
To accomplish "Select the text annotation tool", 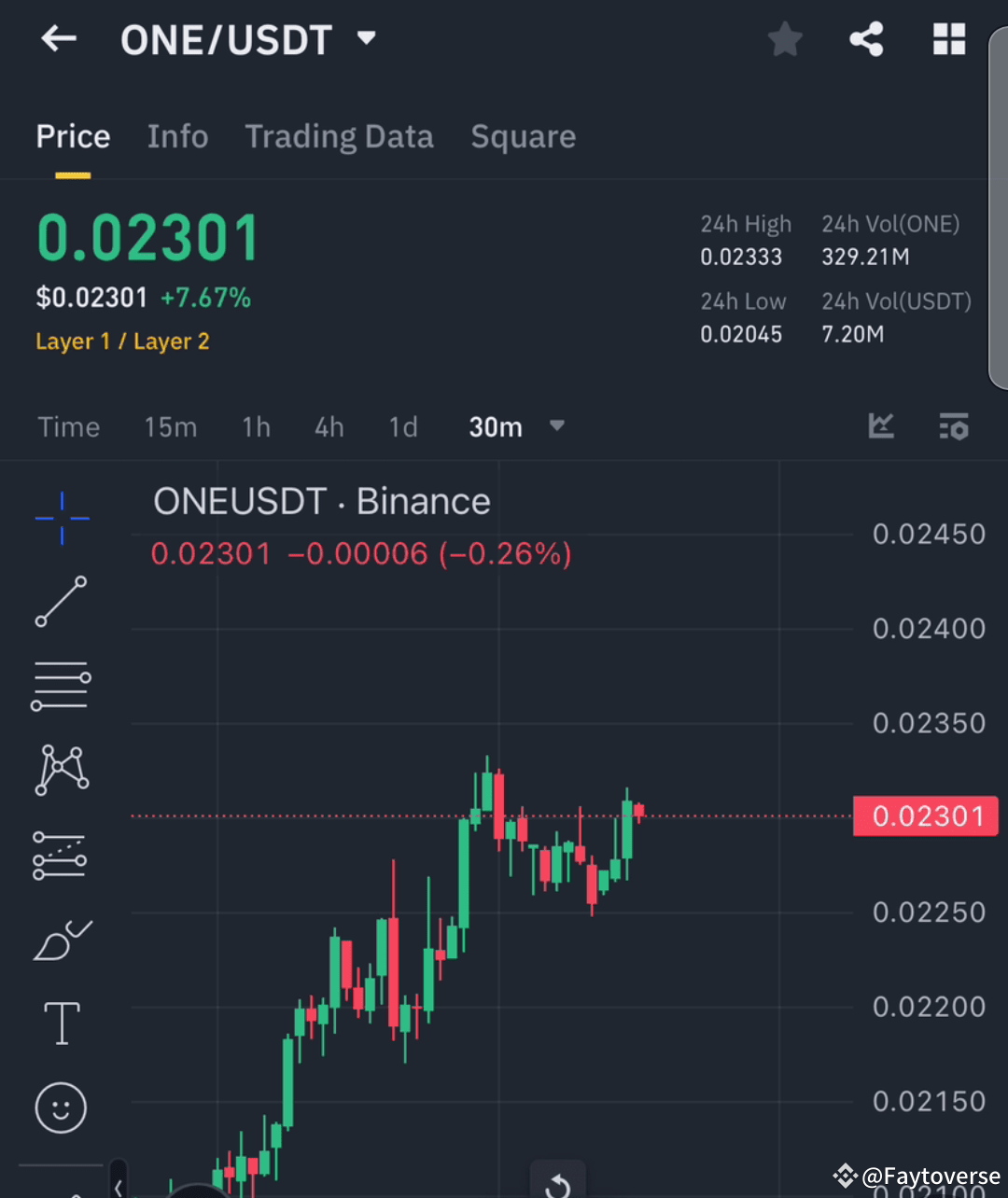I will (61, 1024).
